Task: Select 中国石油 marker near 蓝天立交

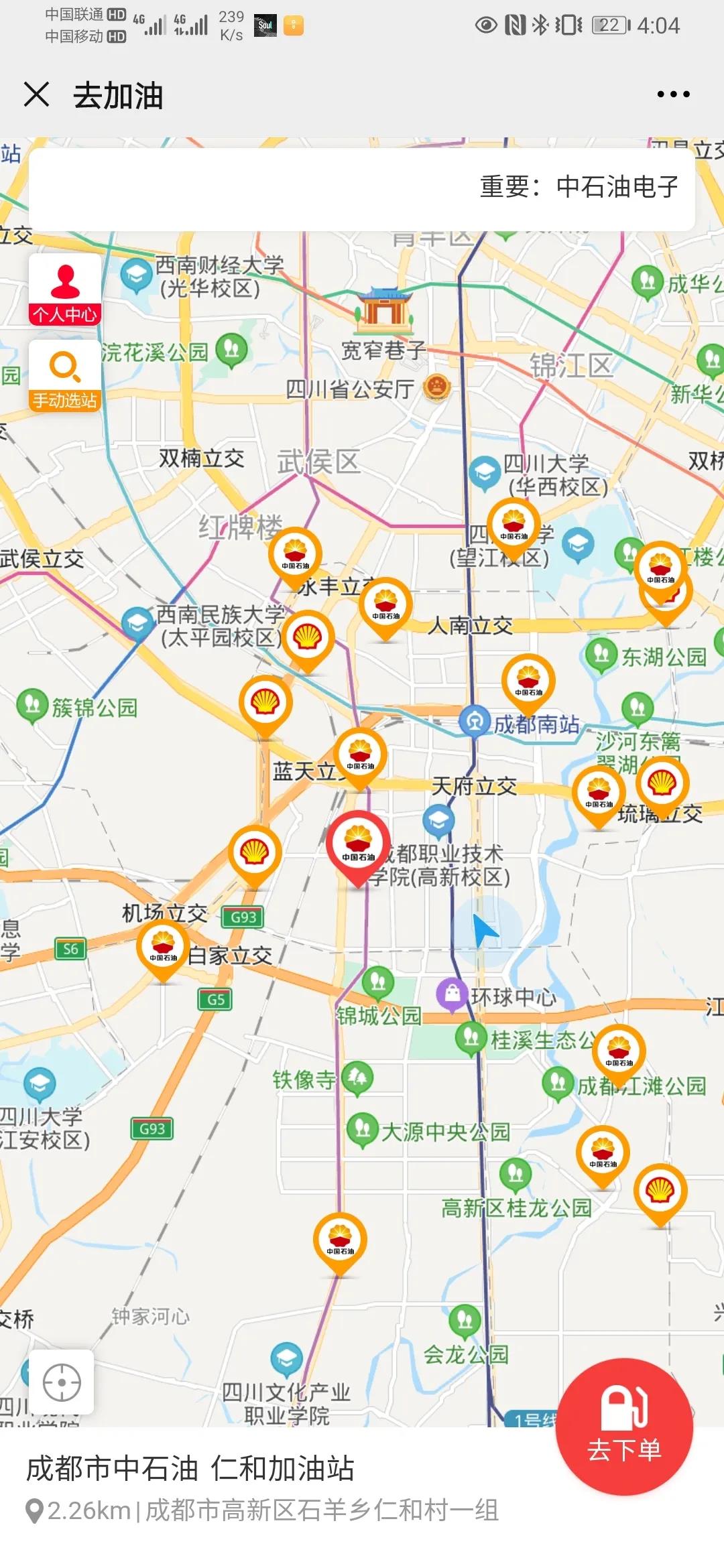Action: point(360,755)
